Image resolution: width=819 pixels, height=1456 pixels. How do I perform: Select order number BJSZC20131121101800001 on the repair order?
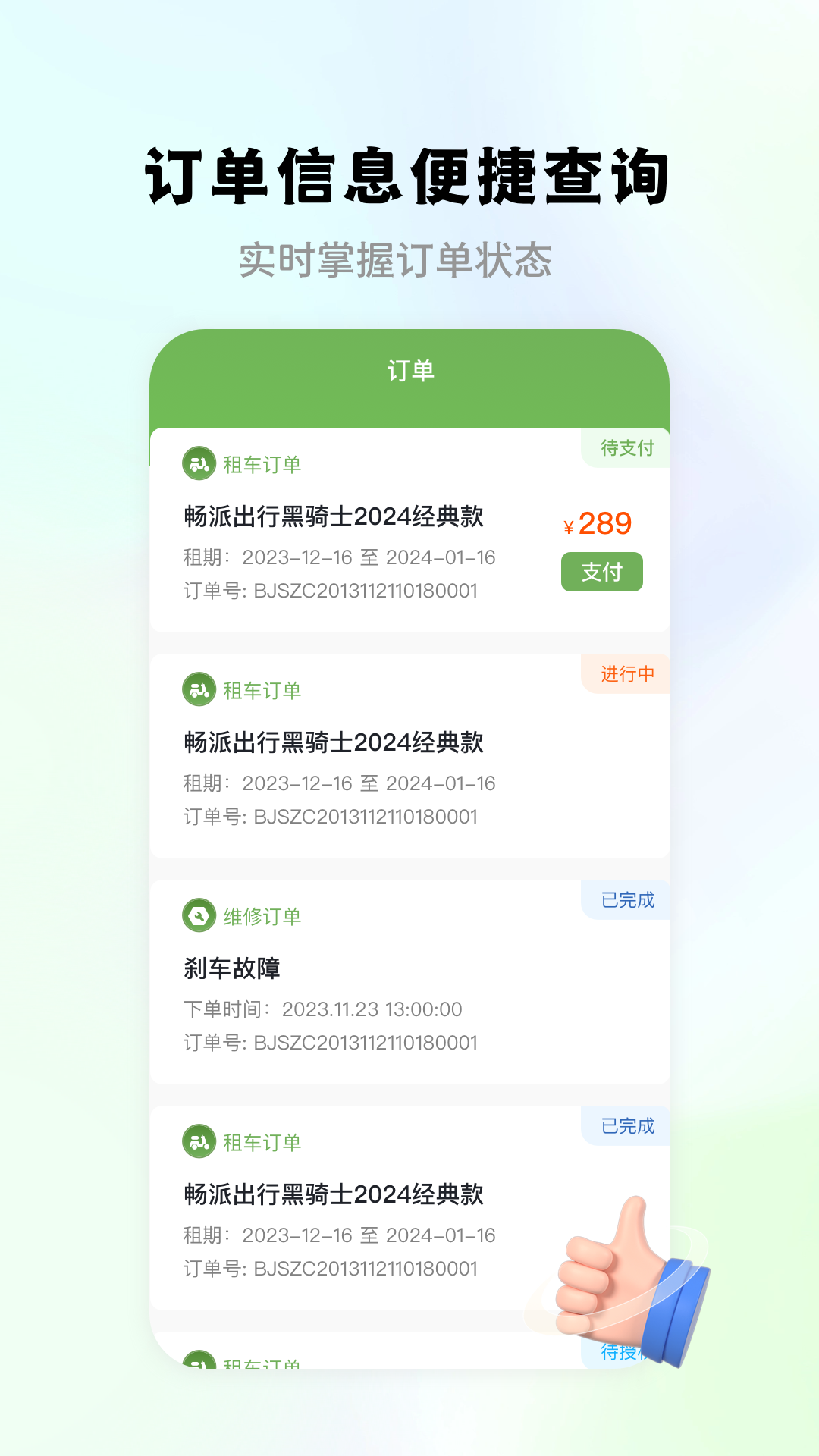(331, 1043)
